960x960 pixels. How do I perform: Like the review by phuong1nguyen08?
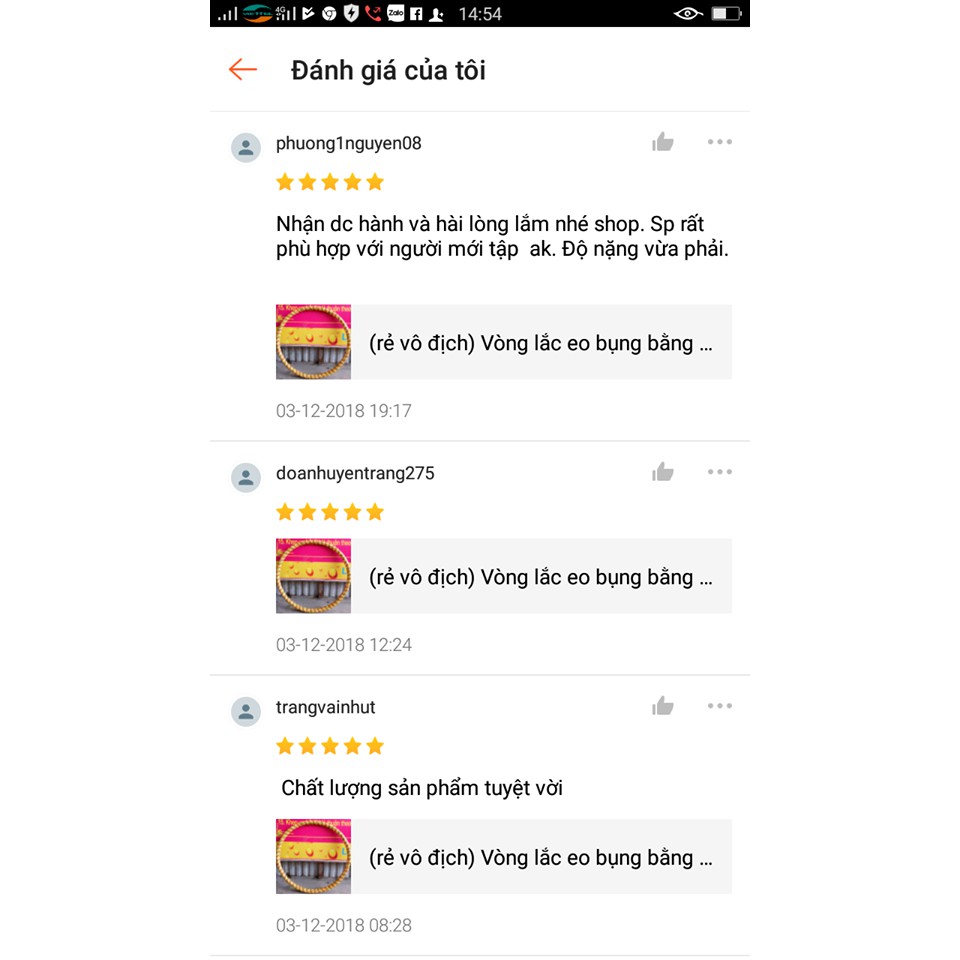[x=663, y=142]
